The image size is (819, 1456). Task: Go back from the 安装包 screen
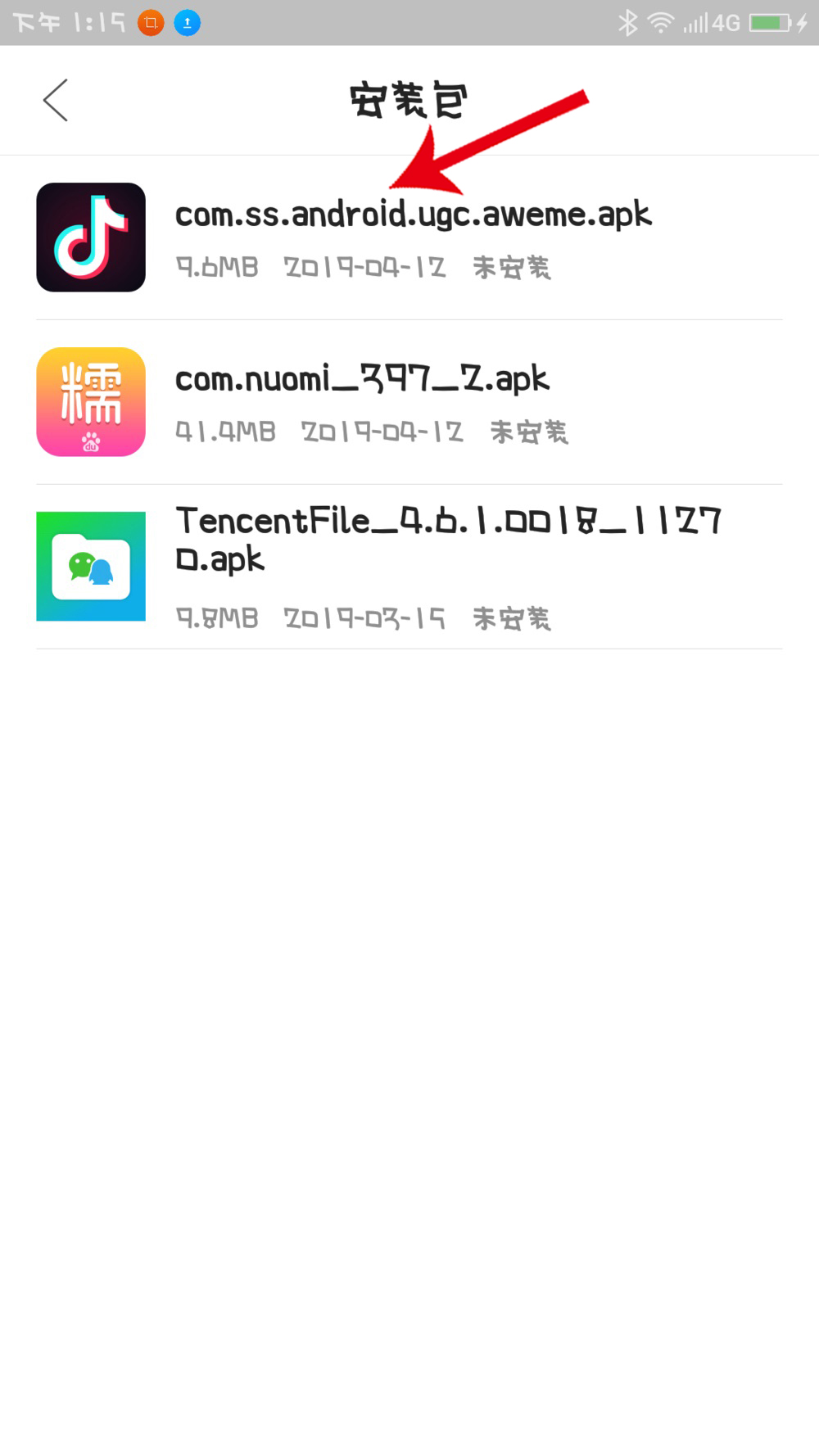[x=56, y=101]
